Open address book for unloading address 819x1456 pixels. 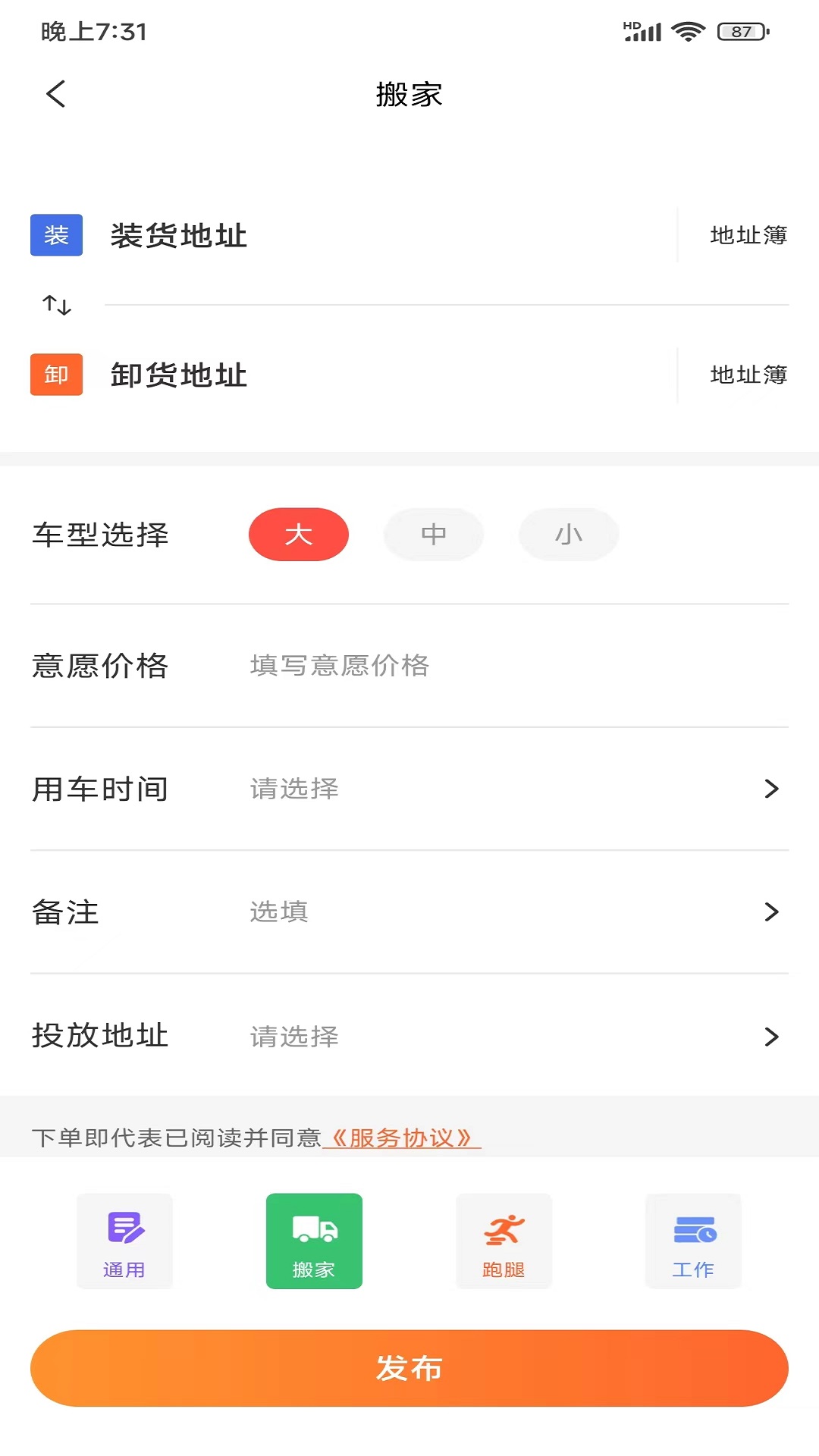coord(748,375)
